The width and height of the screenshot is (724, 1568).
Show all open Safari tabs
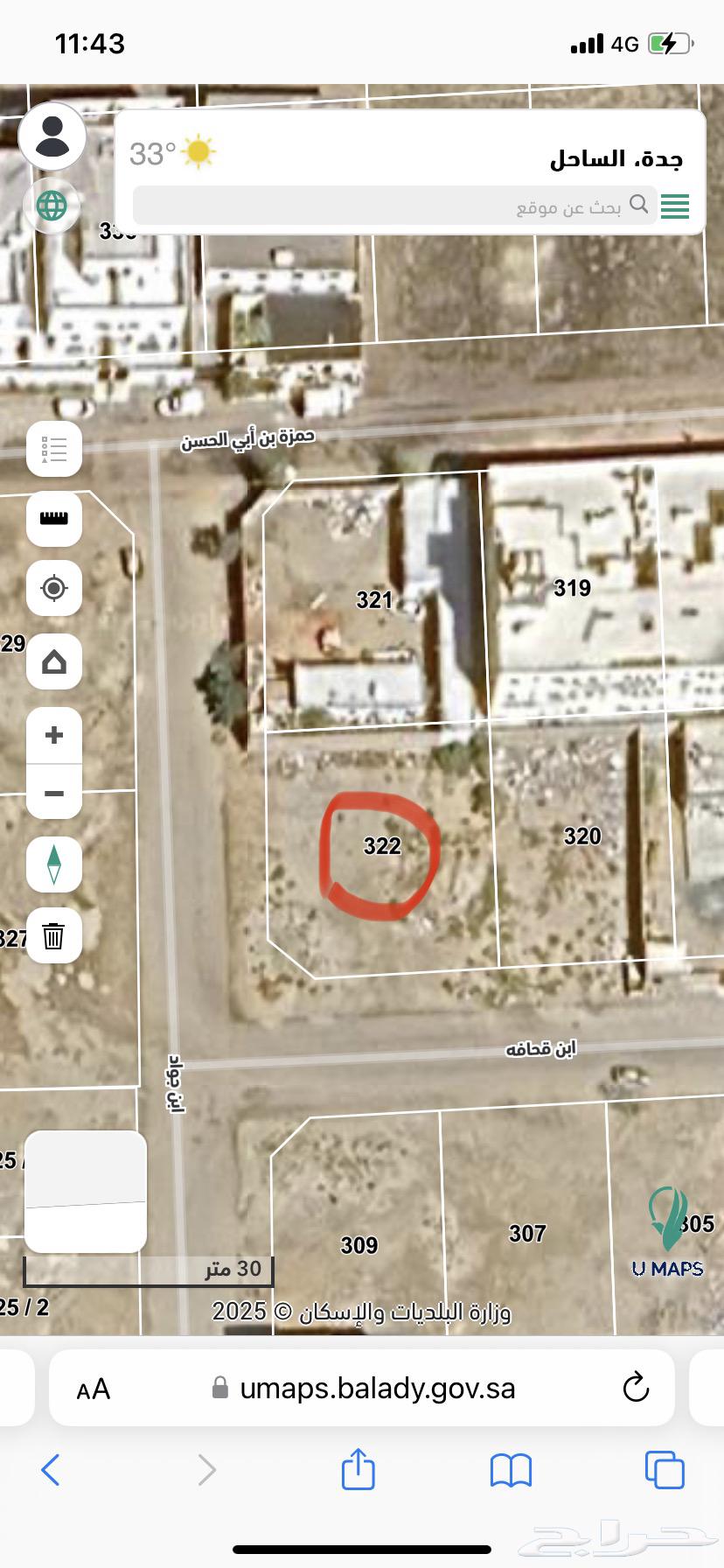(x=664, y=1470)
